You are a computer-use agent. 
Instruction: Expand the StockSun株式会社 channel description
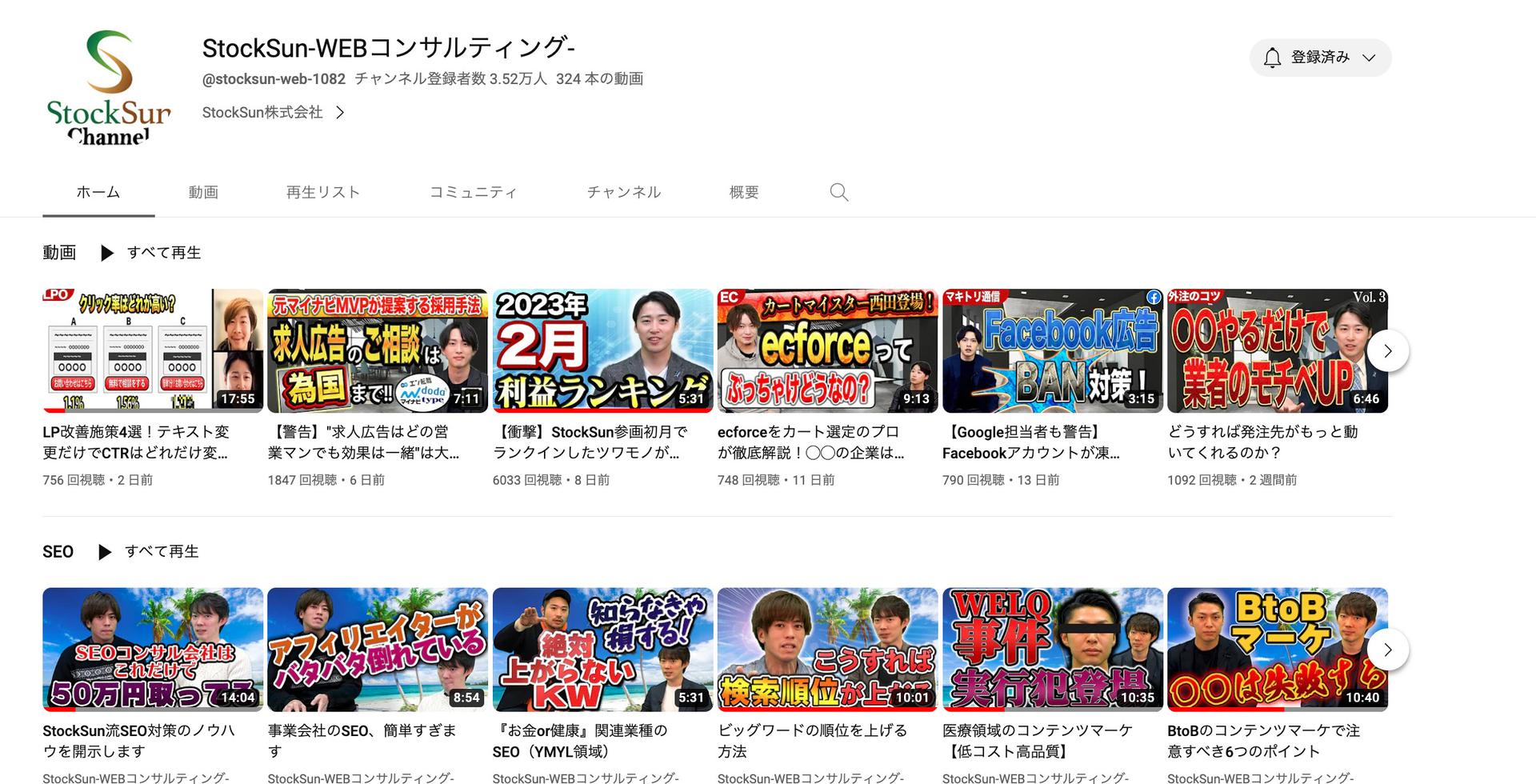click(x=273, y=113)
